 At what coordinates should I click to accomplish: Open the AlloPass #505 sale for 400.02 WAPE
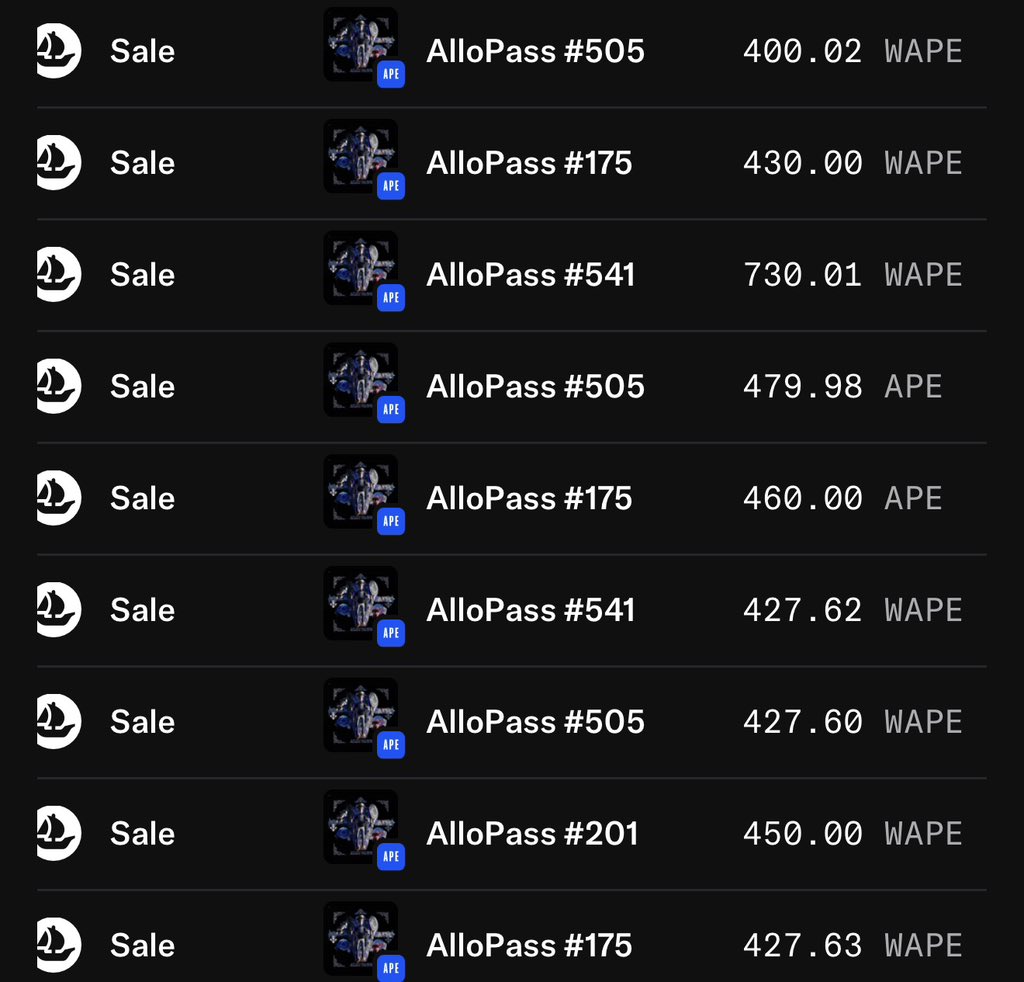pyautogui.click(x=535, y=51)
